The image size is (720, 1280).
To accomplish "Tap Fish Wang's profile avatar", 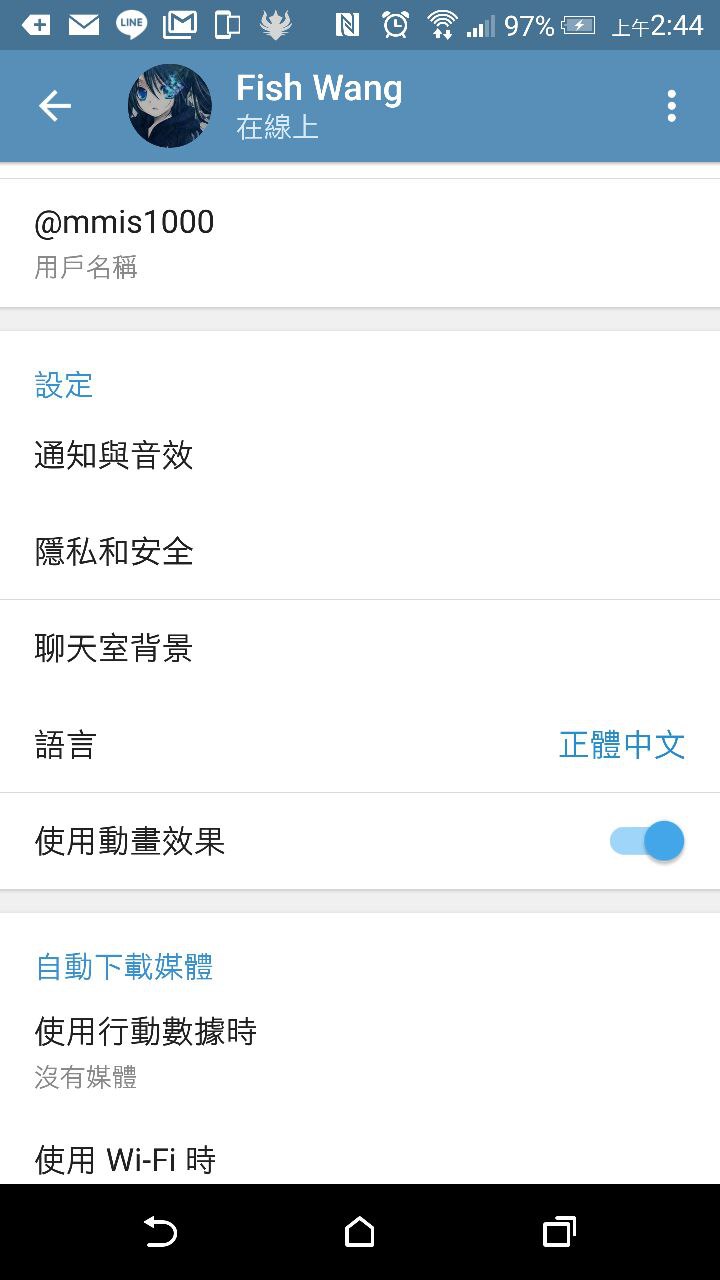I will (x=170, y=106).
